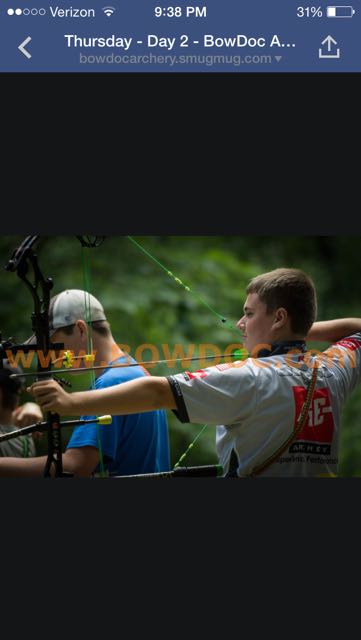
Task: Share this page via the share icon
Action: point(329,47)
